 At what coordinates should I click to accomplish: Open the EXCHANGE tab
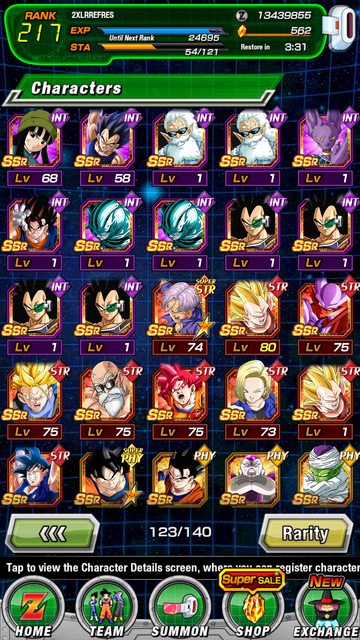pyautogui.click(x=327, y=606)
